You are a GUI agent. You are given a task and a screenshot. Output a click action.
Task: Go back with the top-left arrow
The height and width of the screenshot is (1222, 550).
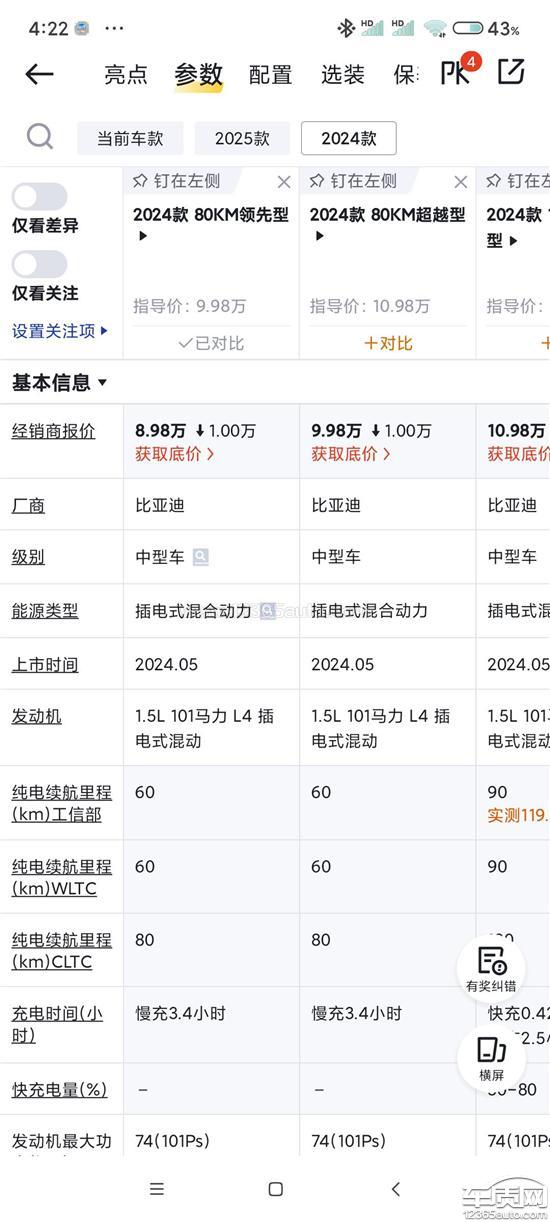tap(39, 73)
